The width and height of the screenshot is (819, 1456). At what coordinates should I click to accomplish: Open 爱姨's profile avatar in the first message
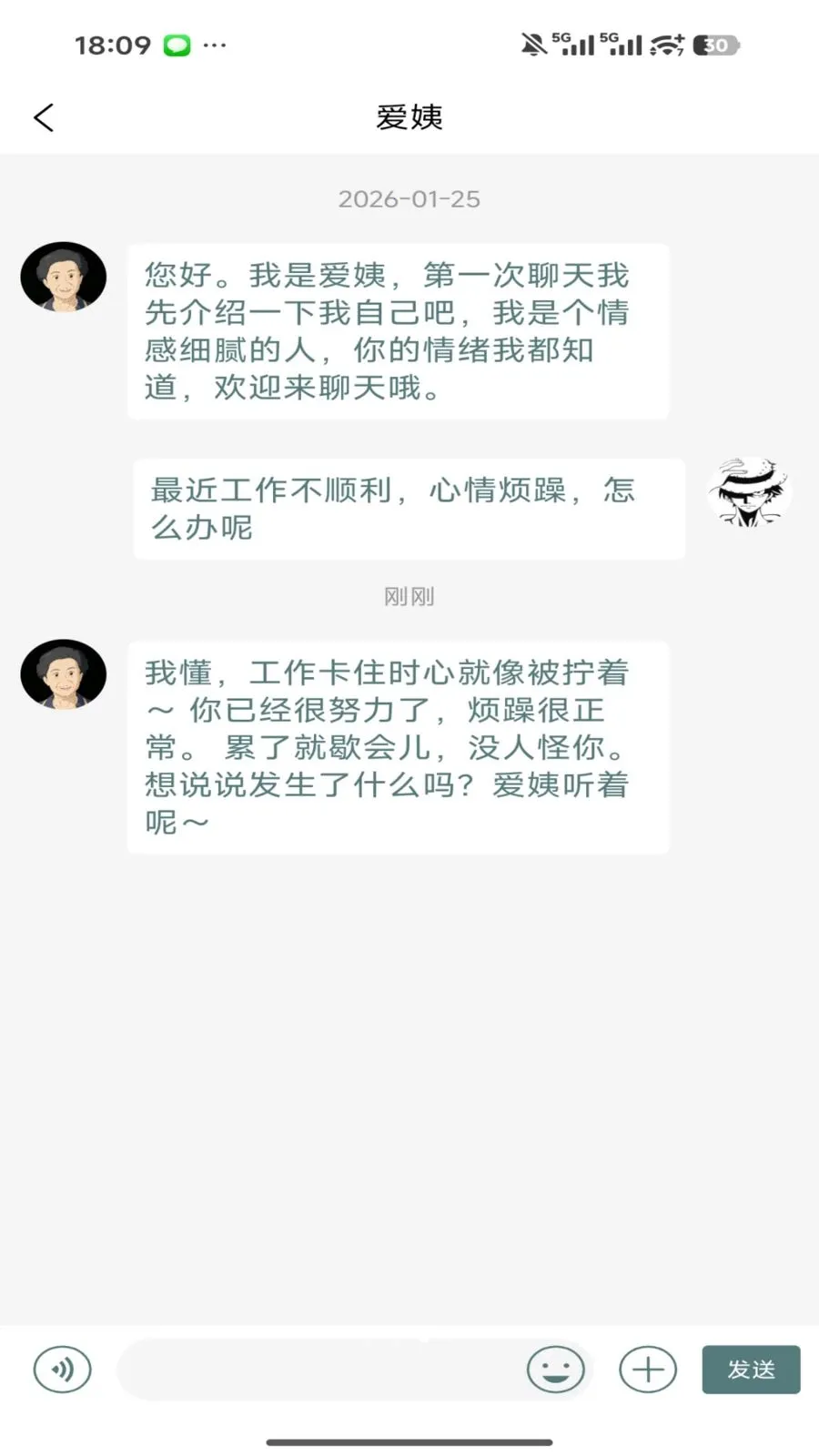pyautogui.click(x=63, y=277)
